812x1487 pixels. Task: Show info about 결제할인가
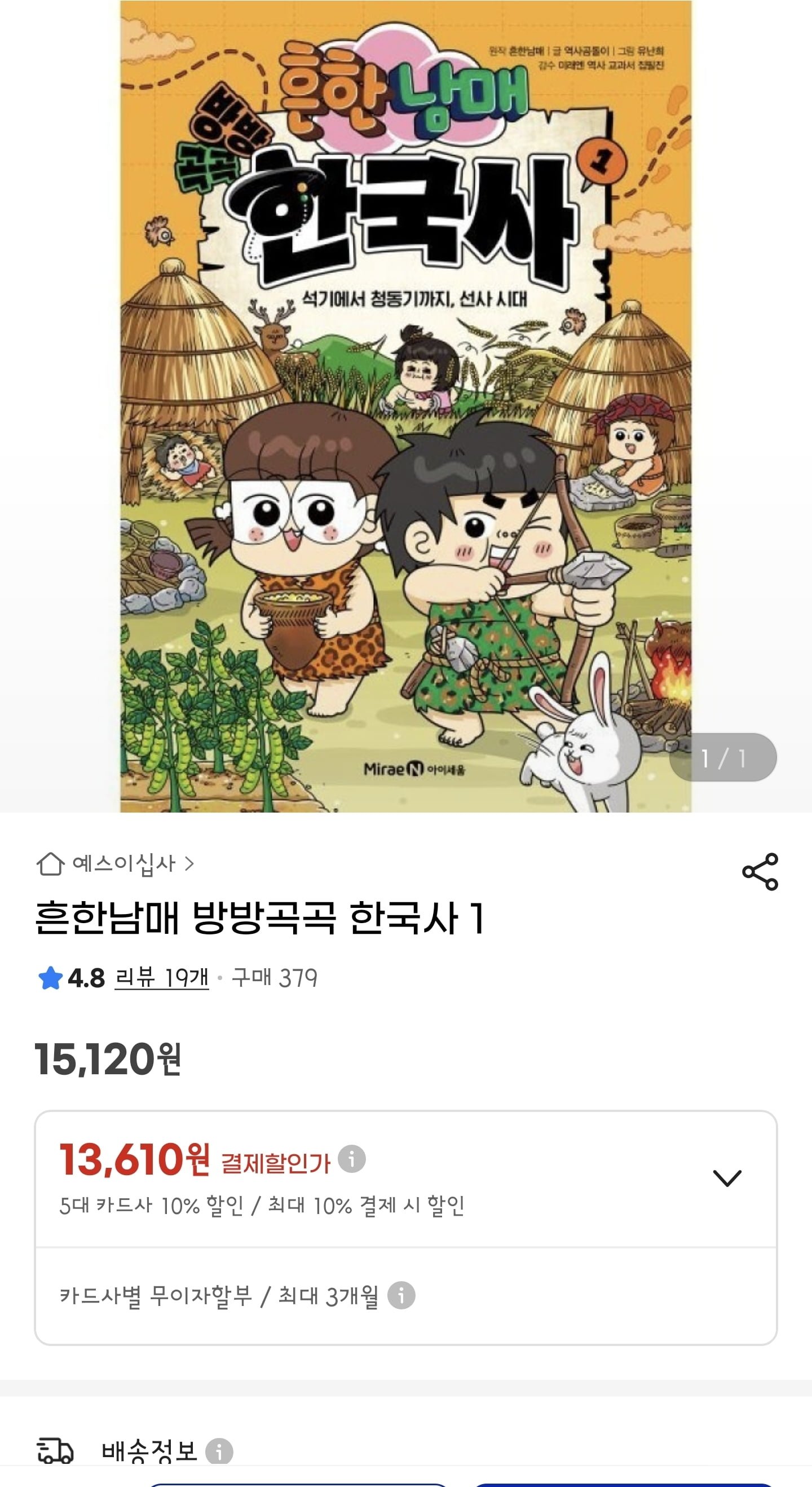pos(351,1159)
